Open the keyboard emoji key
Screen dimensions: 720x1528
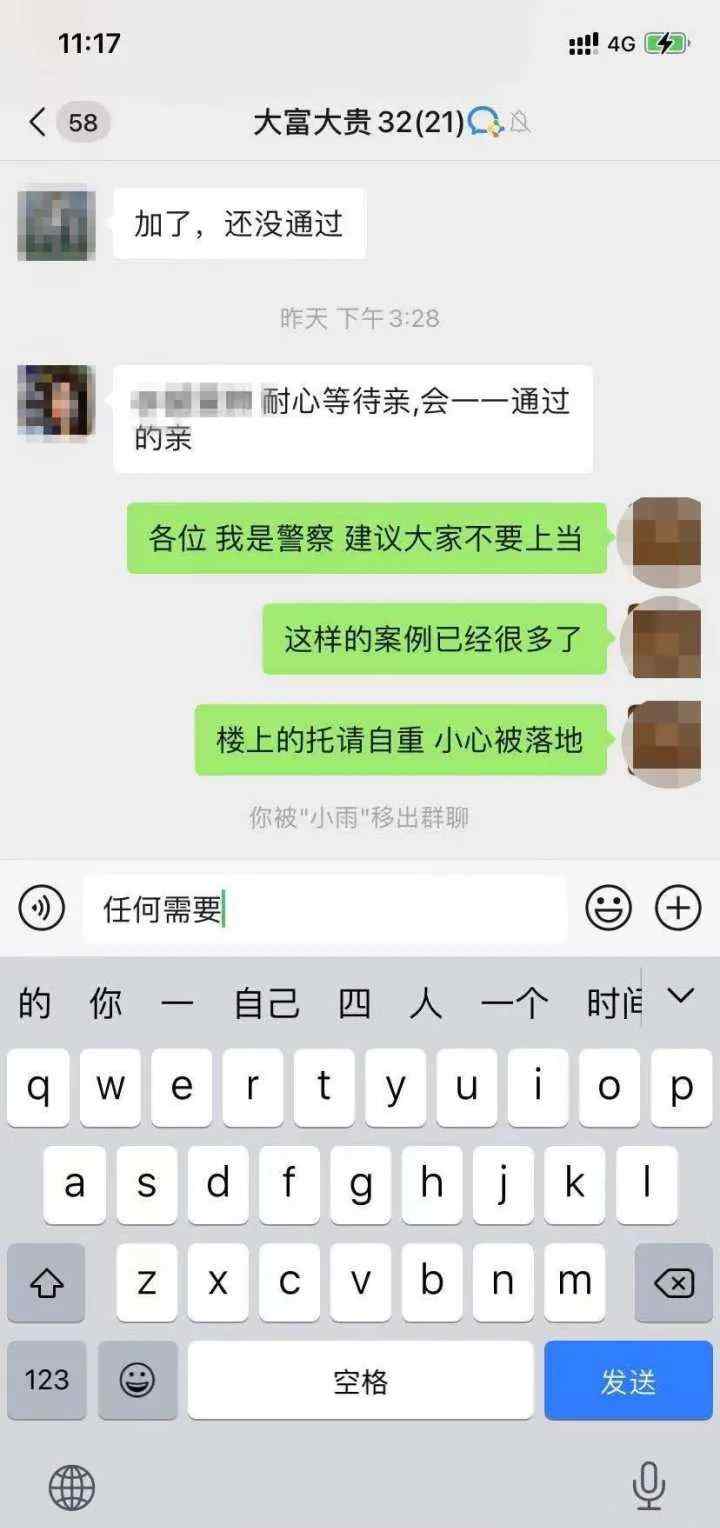tap(138, 1381)
